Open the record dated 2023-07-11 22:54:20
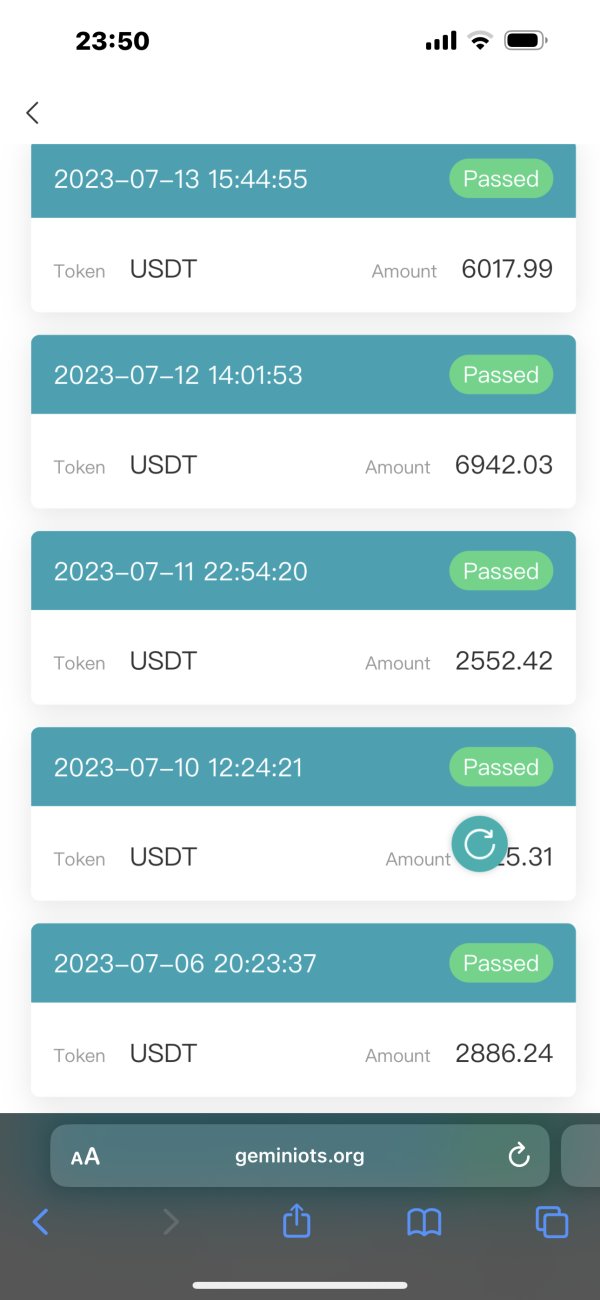 (x=303, y=617)
